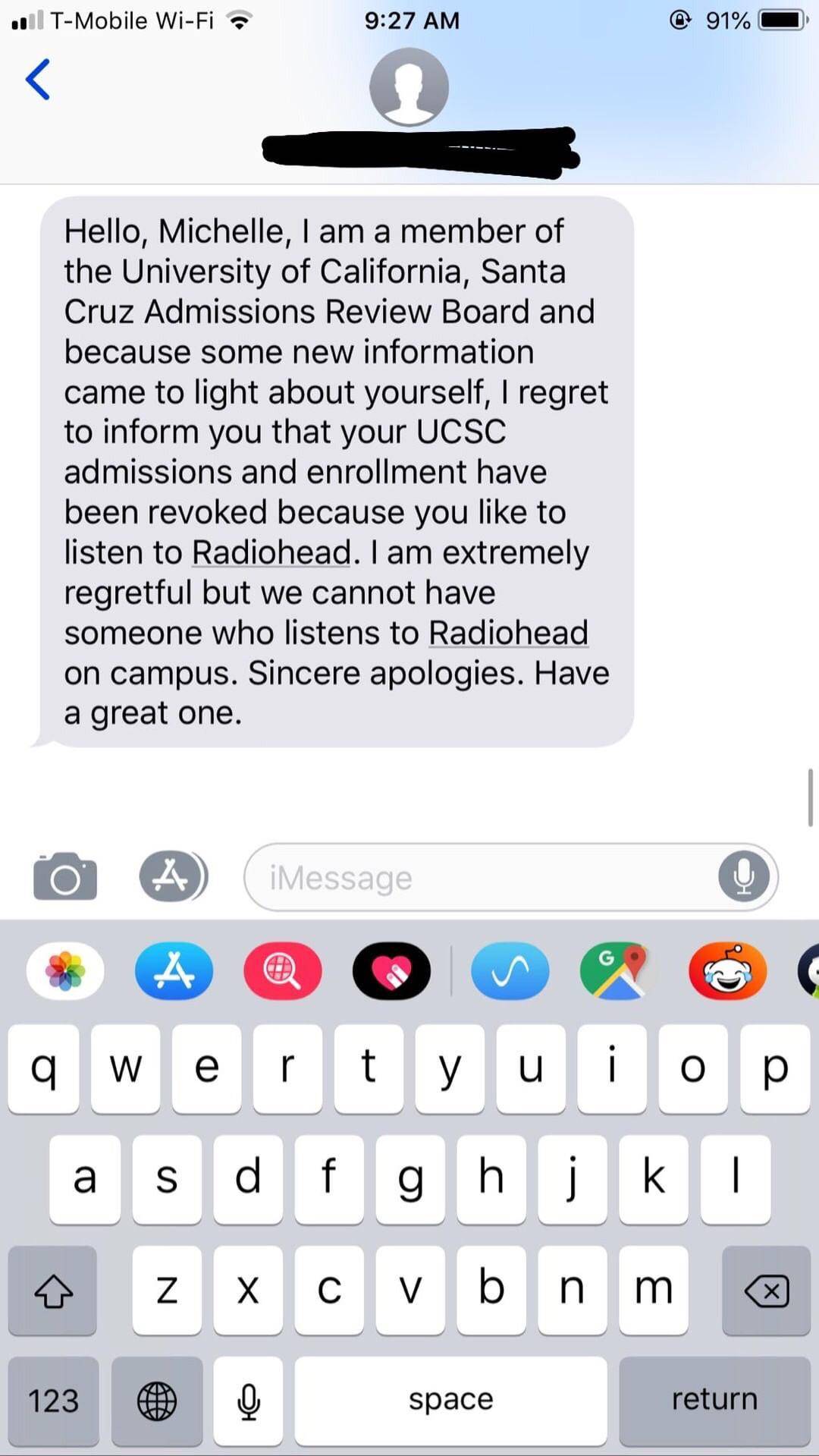The width and height of the screenshot is (819, 1456).
Task: Open the App Store for iMessage
Action: 174,970
